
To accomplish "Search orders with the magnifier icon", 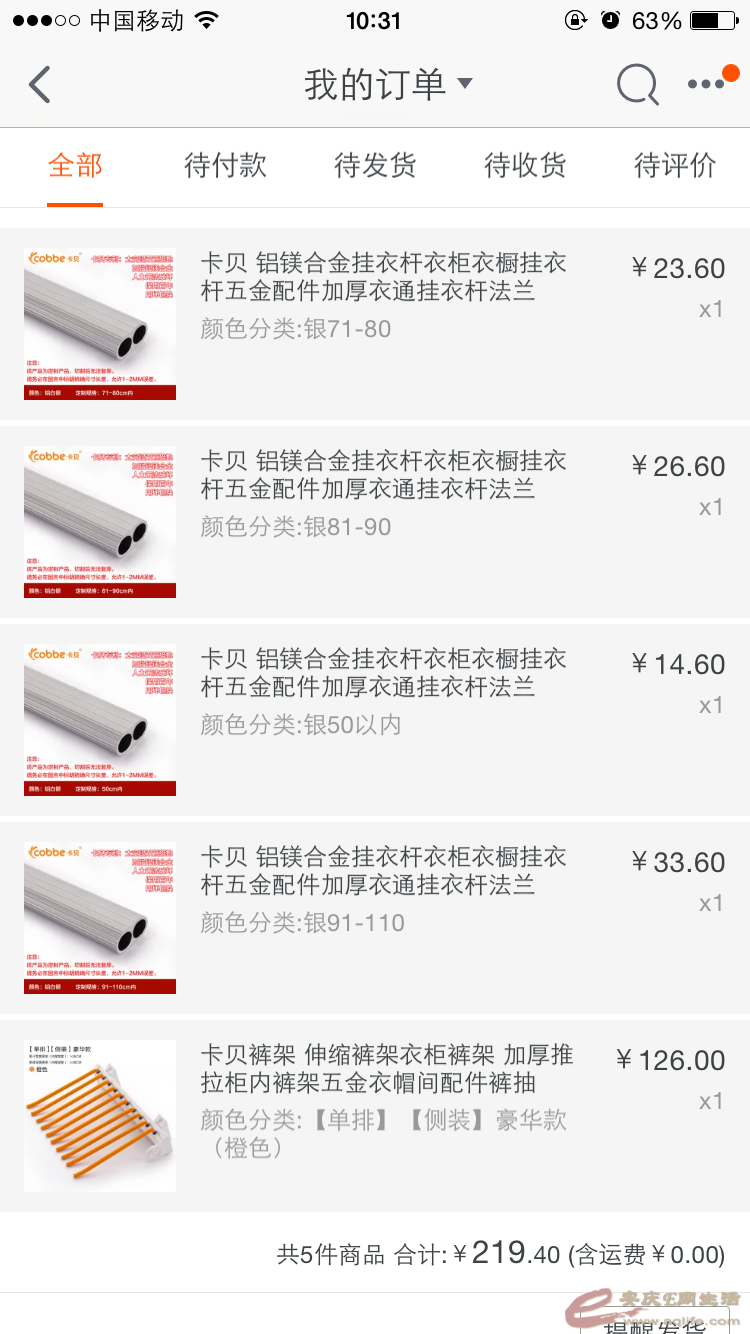I will click(x=637, y=85).
